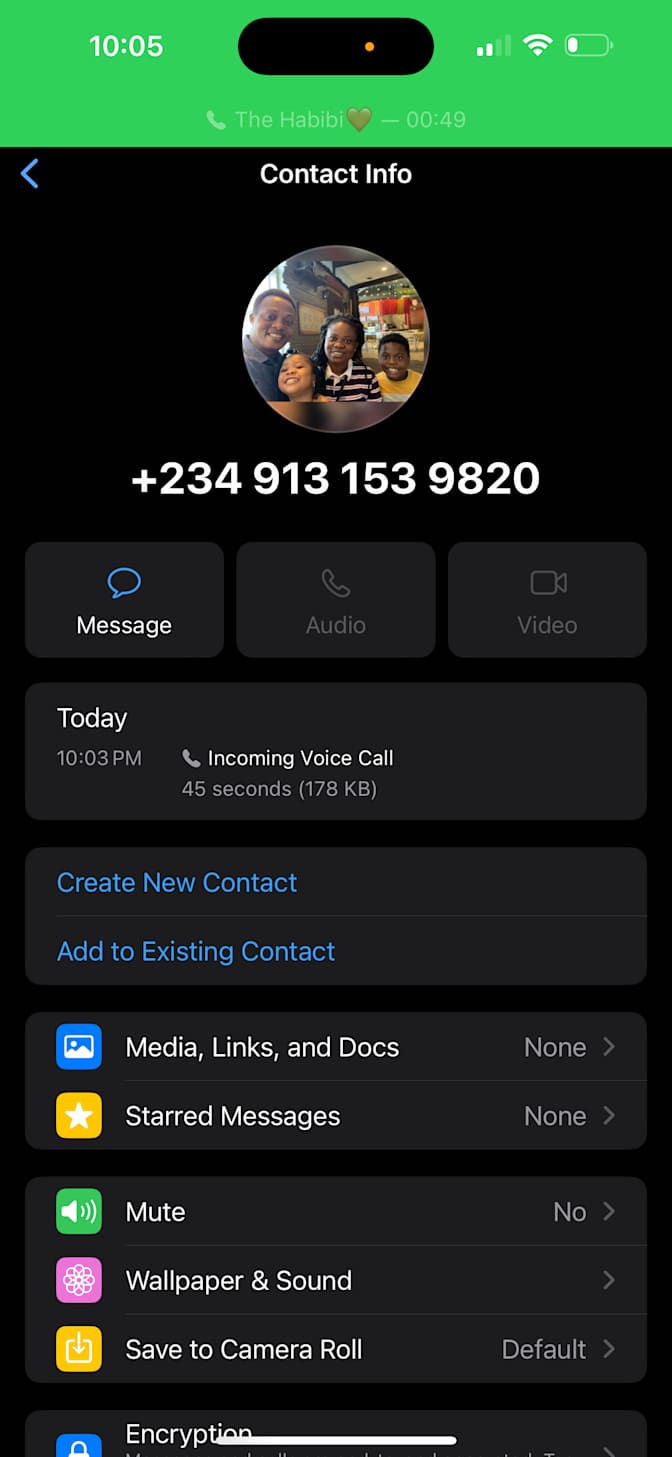The image size is (672, 1457).
Task: Go back from Contact Info
Action: point(30,174)
